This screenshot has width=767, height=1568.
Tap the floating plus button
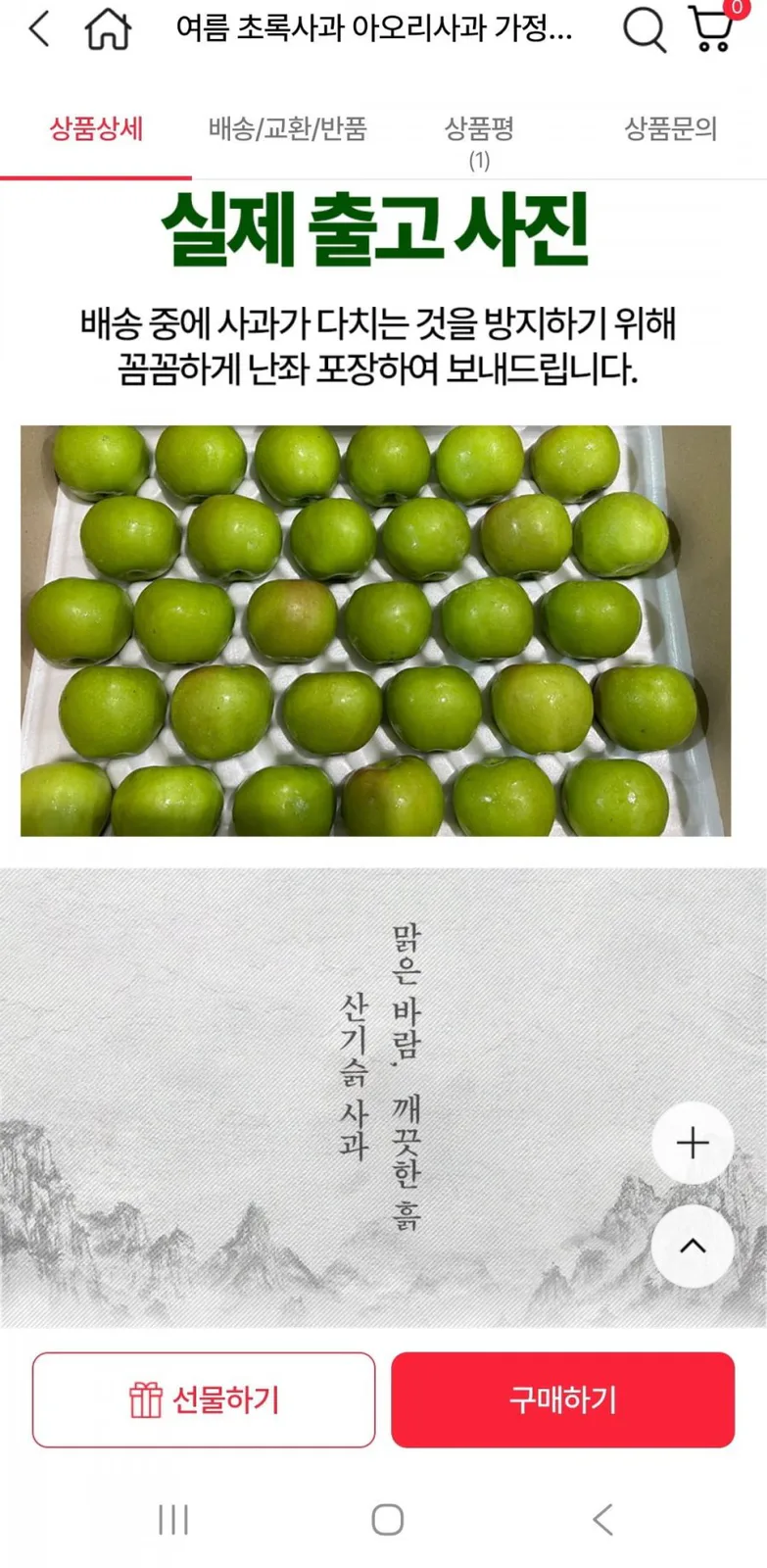(x=693, y=1143)
